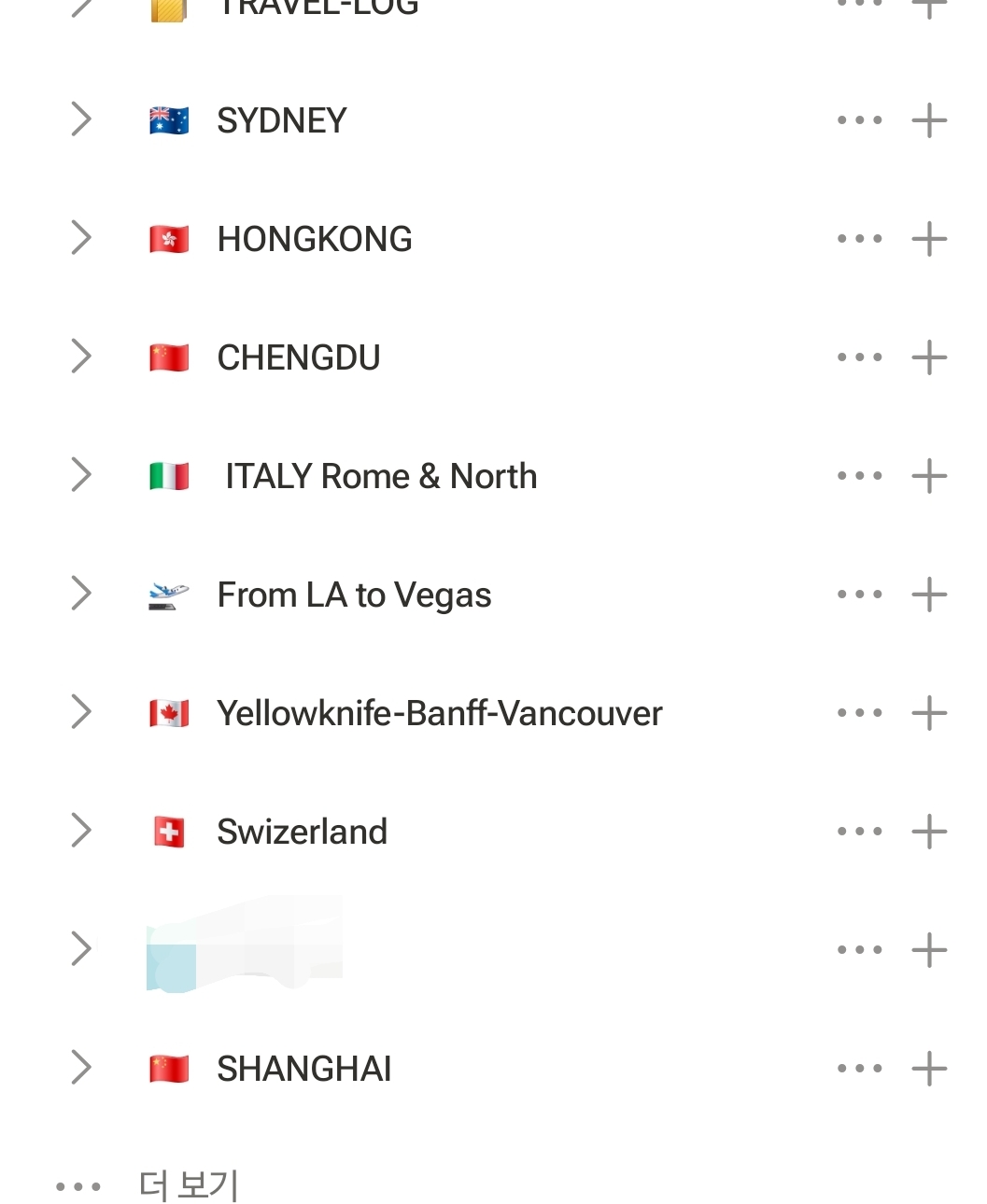Viewport: 987px width, 1204px height.
Task: Open the ITALY Rome & North page
Action: (x=380, y=476)
